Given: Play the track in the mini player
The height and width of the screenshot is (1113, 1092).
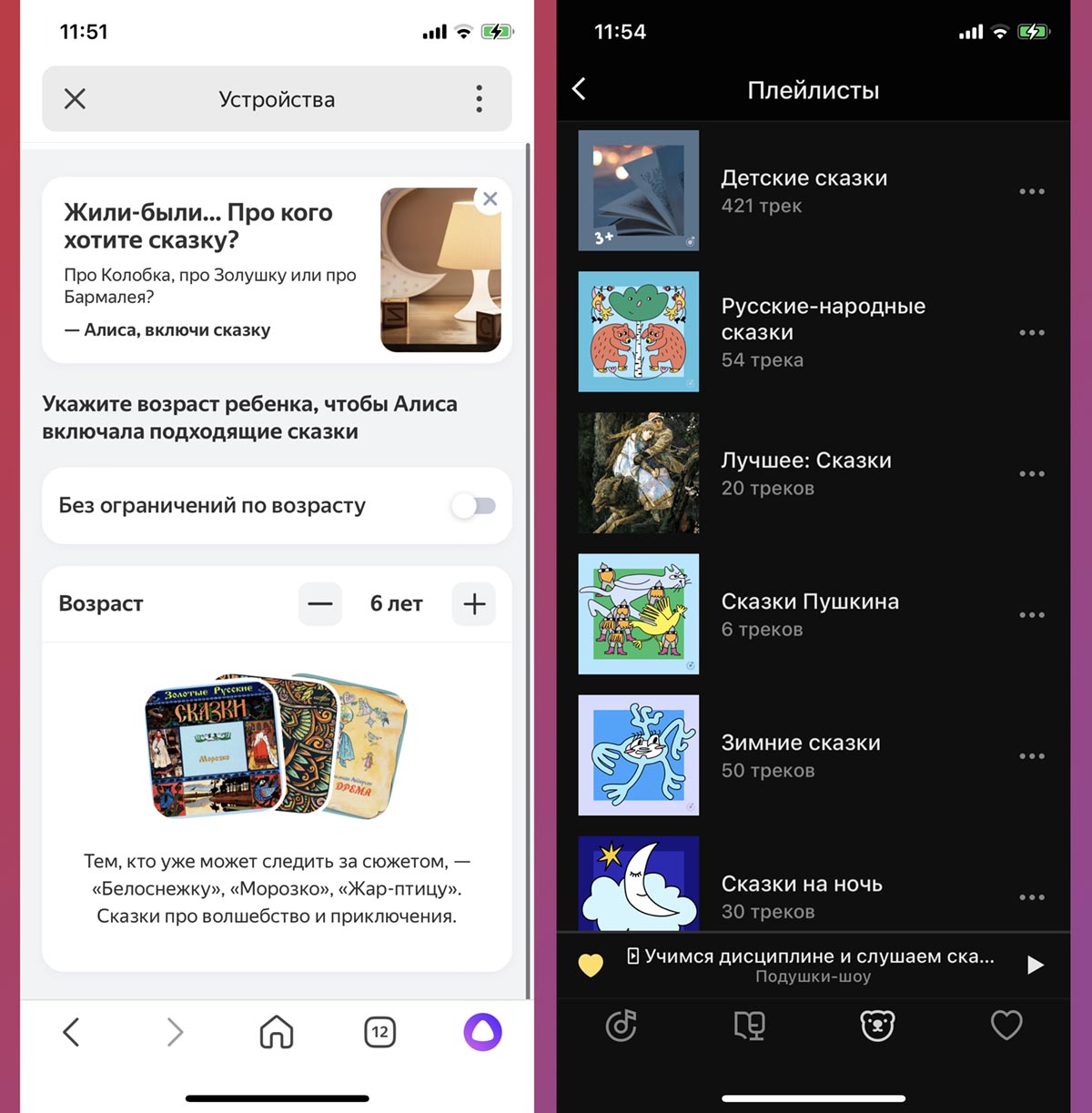Looking at the screenshot, I should pyautogui.click(x=1035, y=965).
